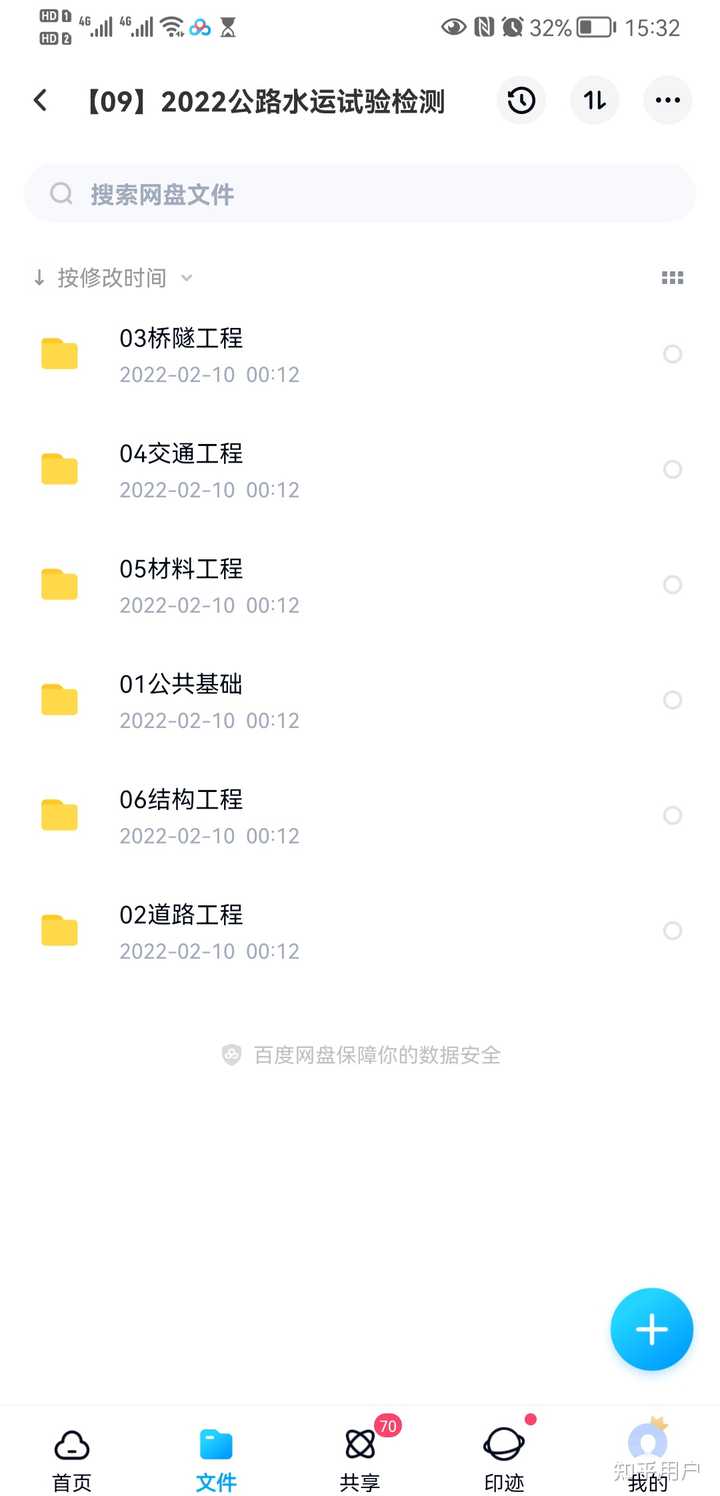Tap the 搜索网盘文件 search box

(360, 194)
